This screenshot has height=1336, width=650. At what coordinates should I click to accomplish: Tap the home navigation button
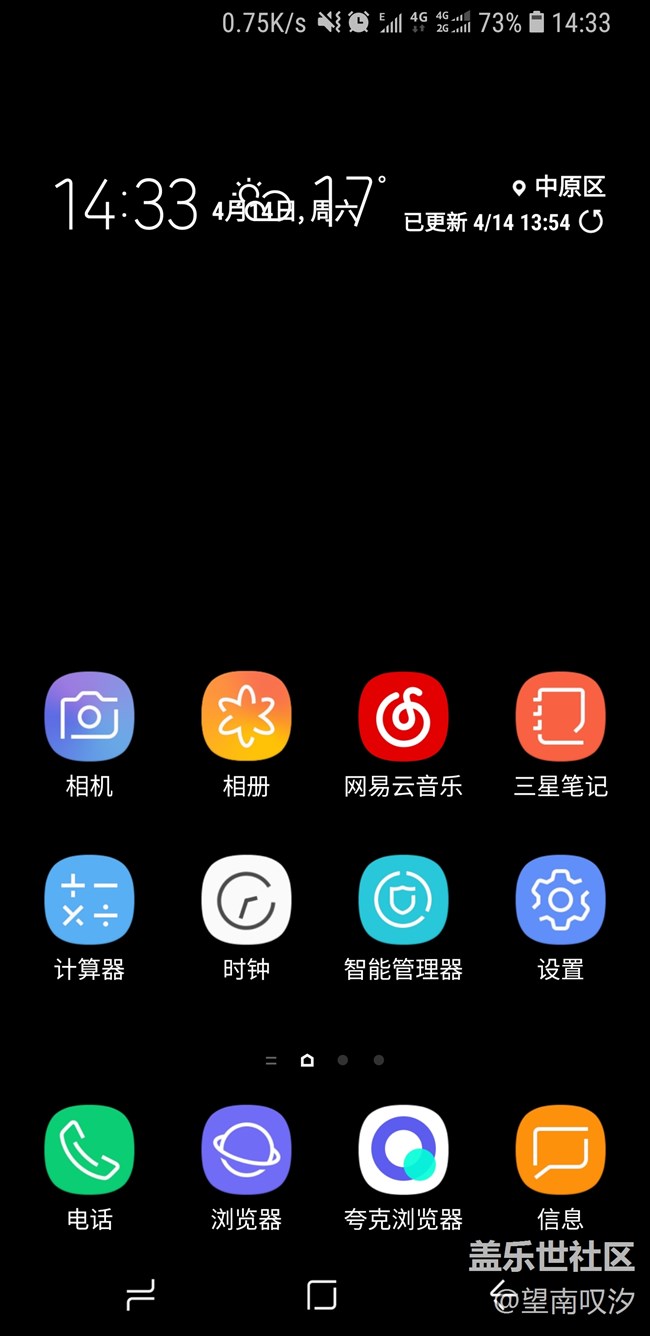[321, 1295]
